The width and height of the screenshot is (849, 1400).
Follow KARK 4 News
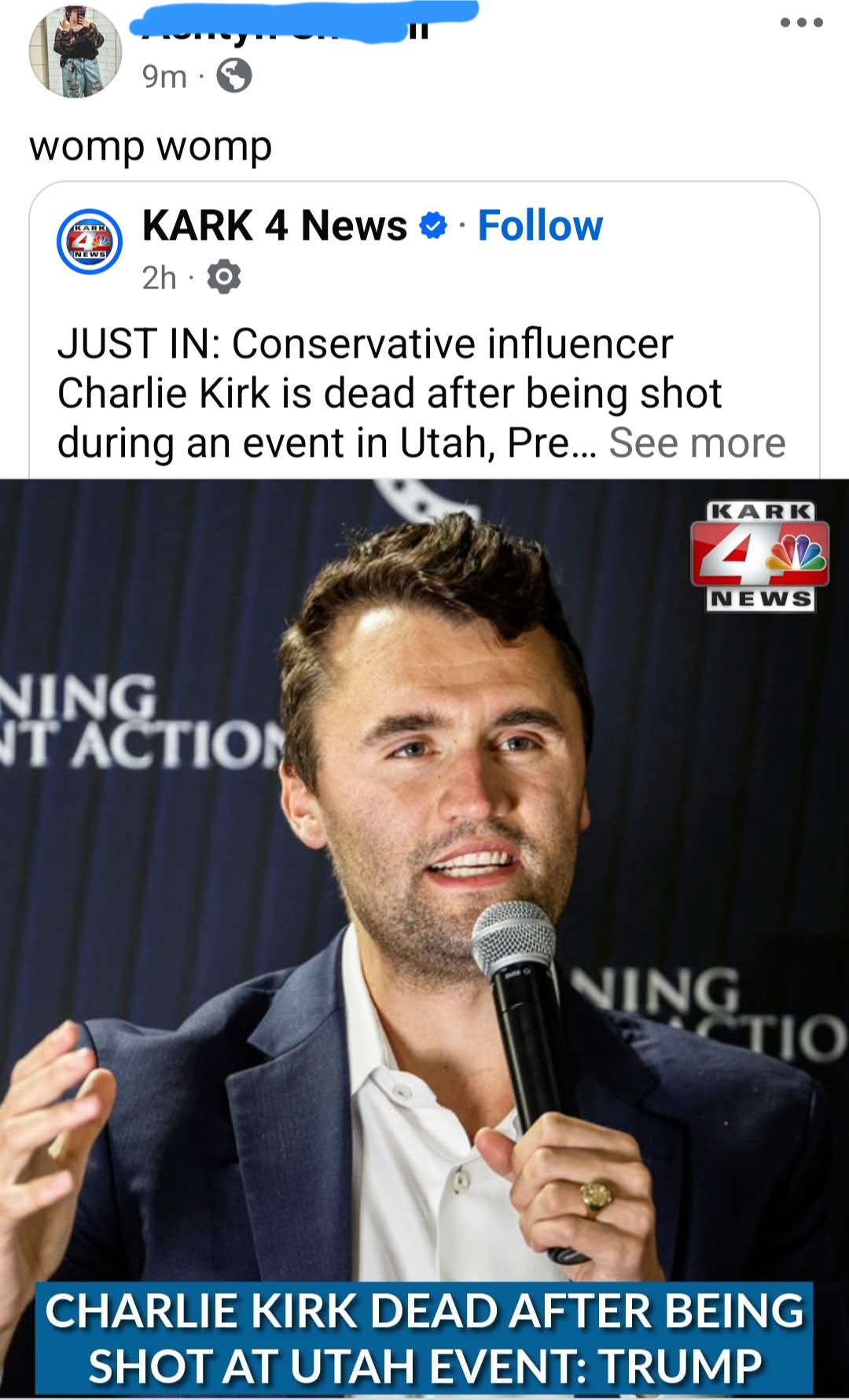pos(540,226)
